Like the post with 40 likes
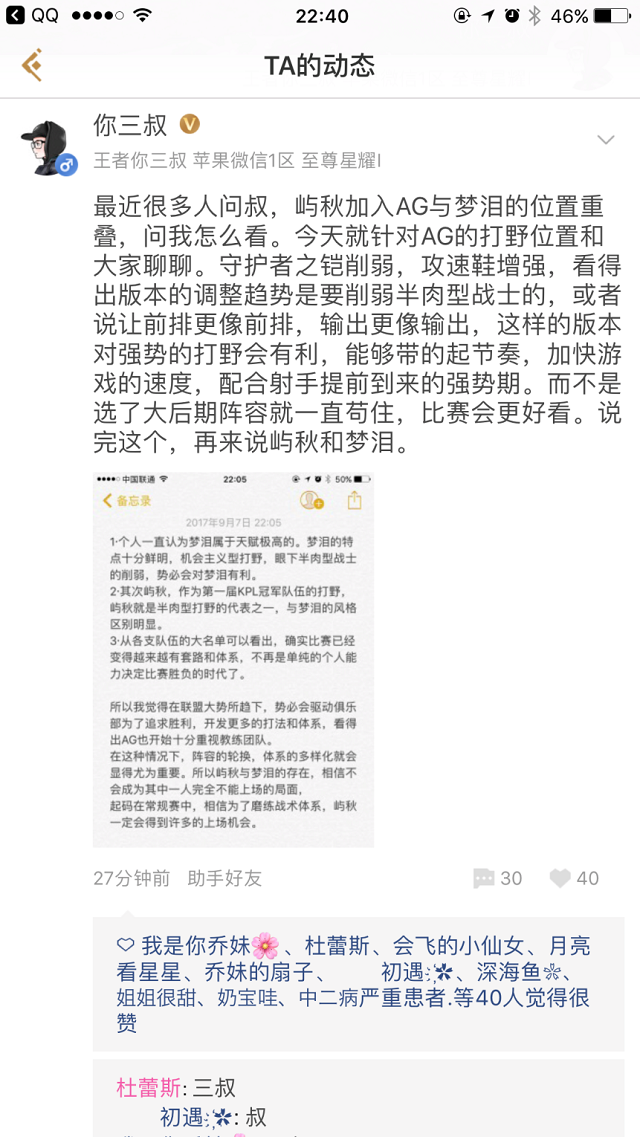Viewport: 640px width, 1137px height. click(x=574, y=878)
